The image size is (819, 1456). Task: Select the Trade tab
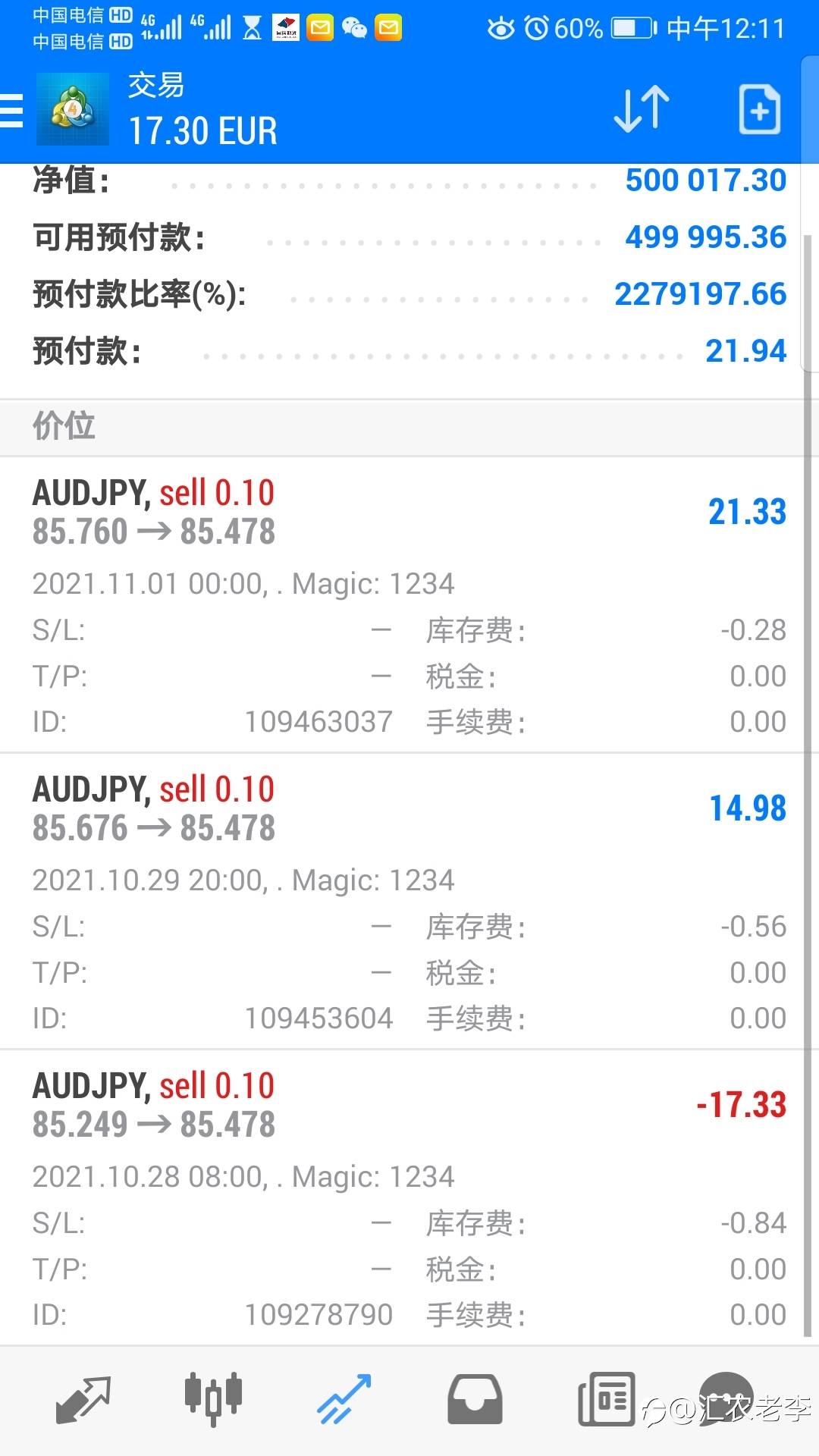[344, 1400]
